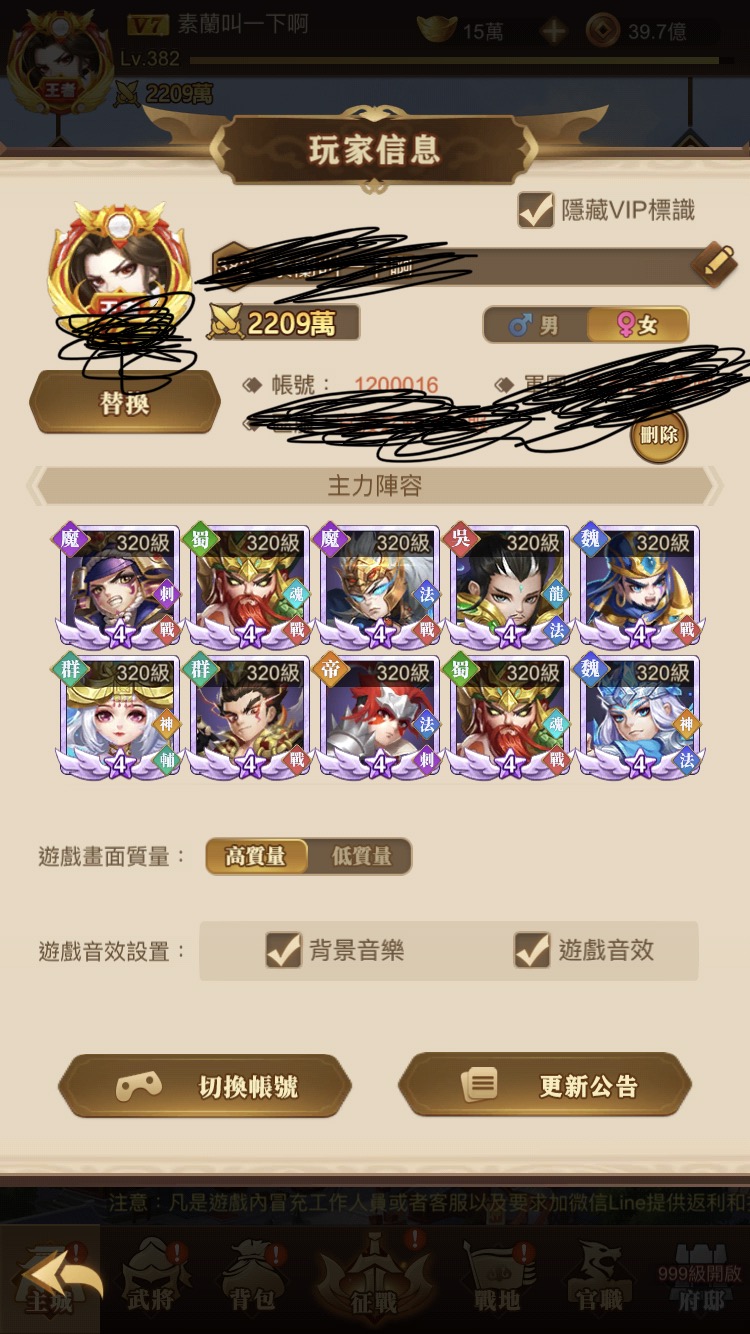Switch graphics to 低質量
Image resolution: width=750 pixels, height=1334 pixels.
click(x=360, y=856)
